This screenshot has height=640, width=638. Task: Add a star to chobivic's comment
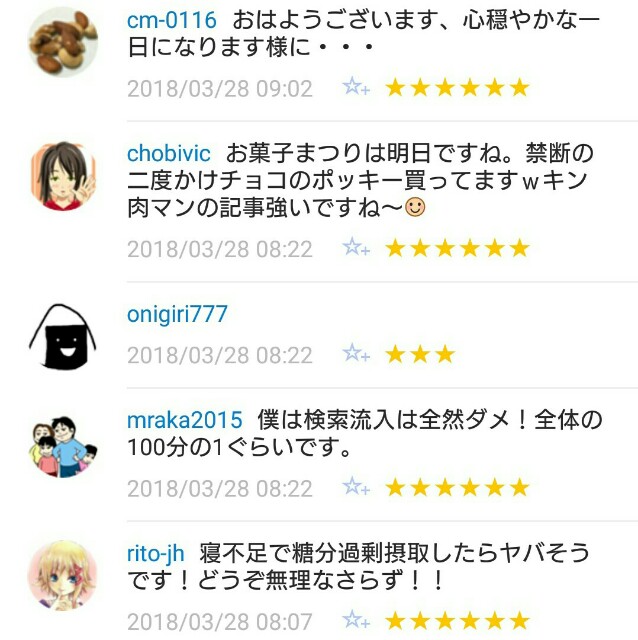click(356, 248)
